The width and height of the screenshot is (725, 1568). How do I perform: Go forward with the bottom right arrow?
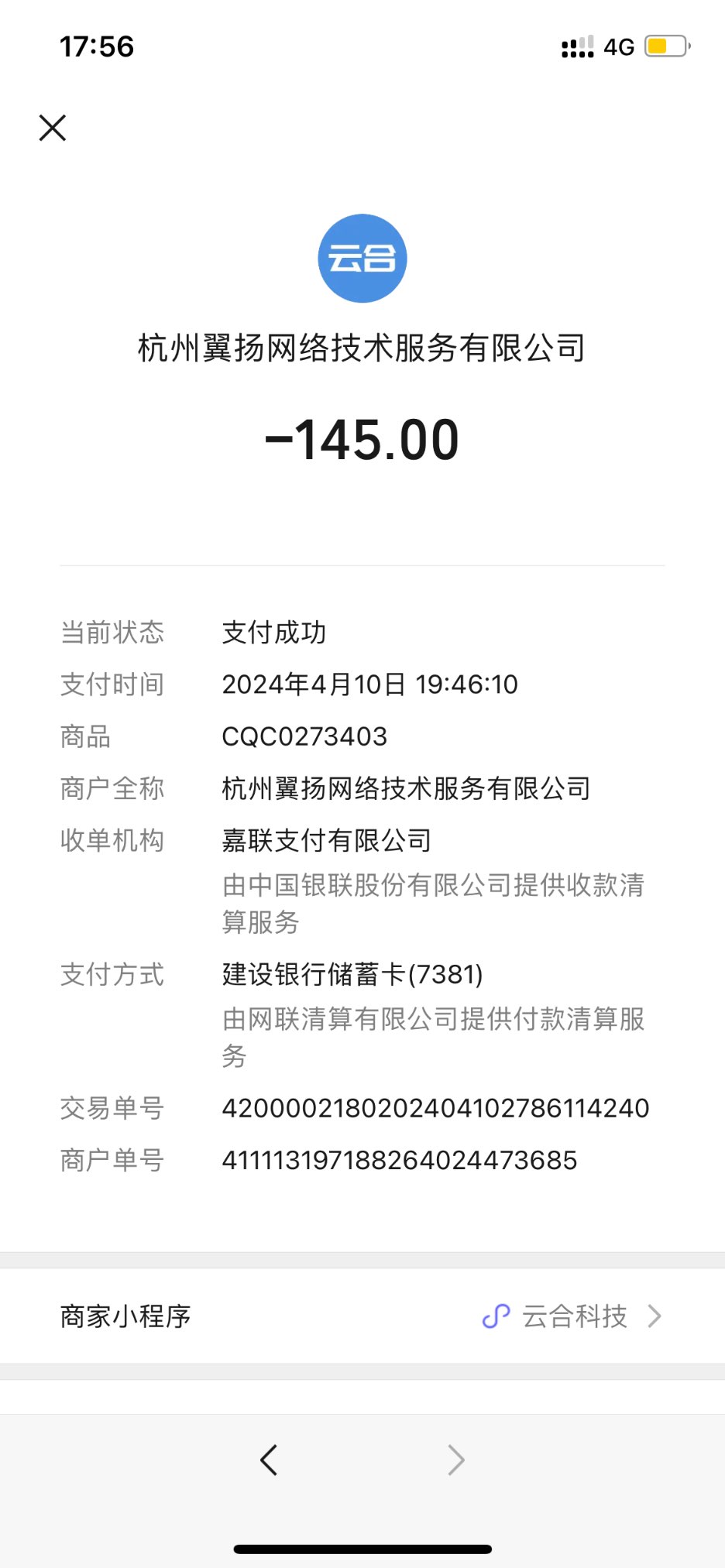456,1460
